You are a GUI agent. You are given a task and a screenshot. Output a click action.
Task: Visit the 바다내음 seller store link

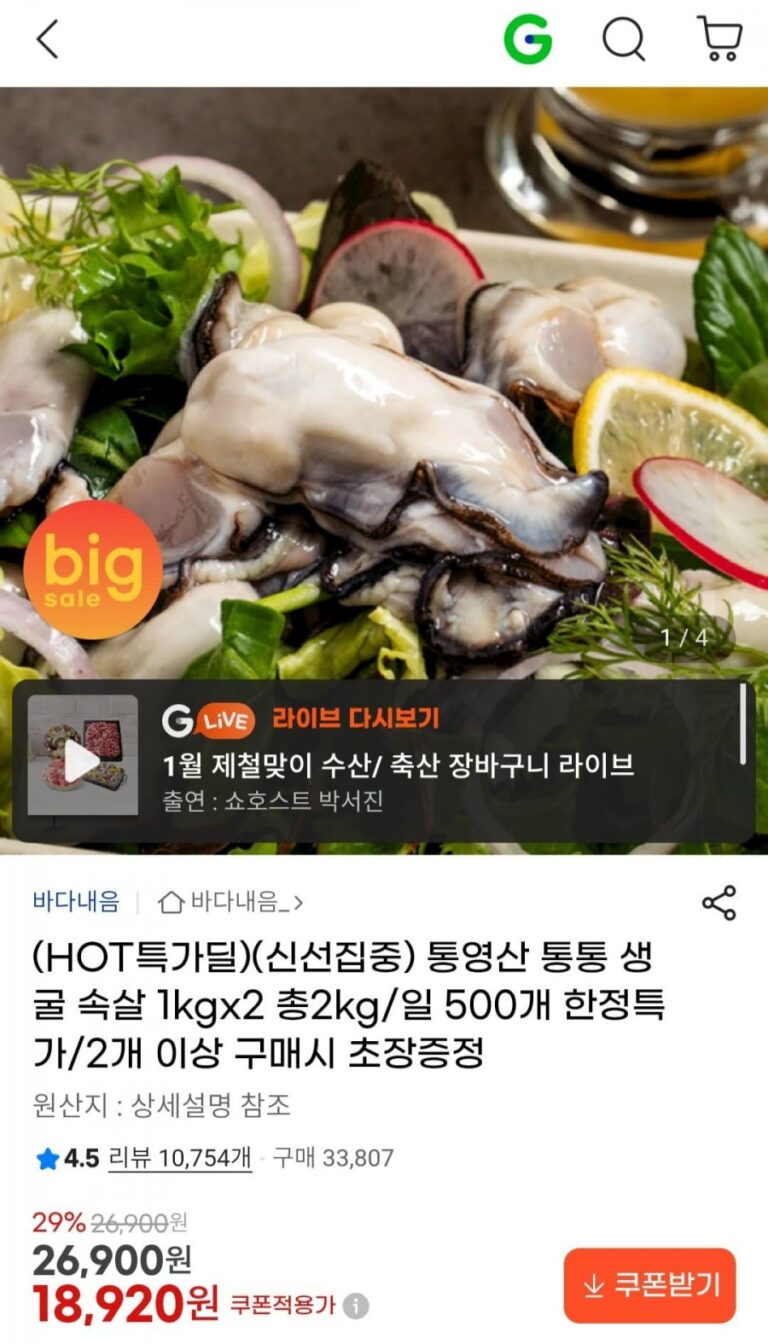point(232,902)
